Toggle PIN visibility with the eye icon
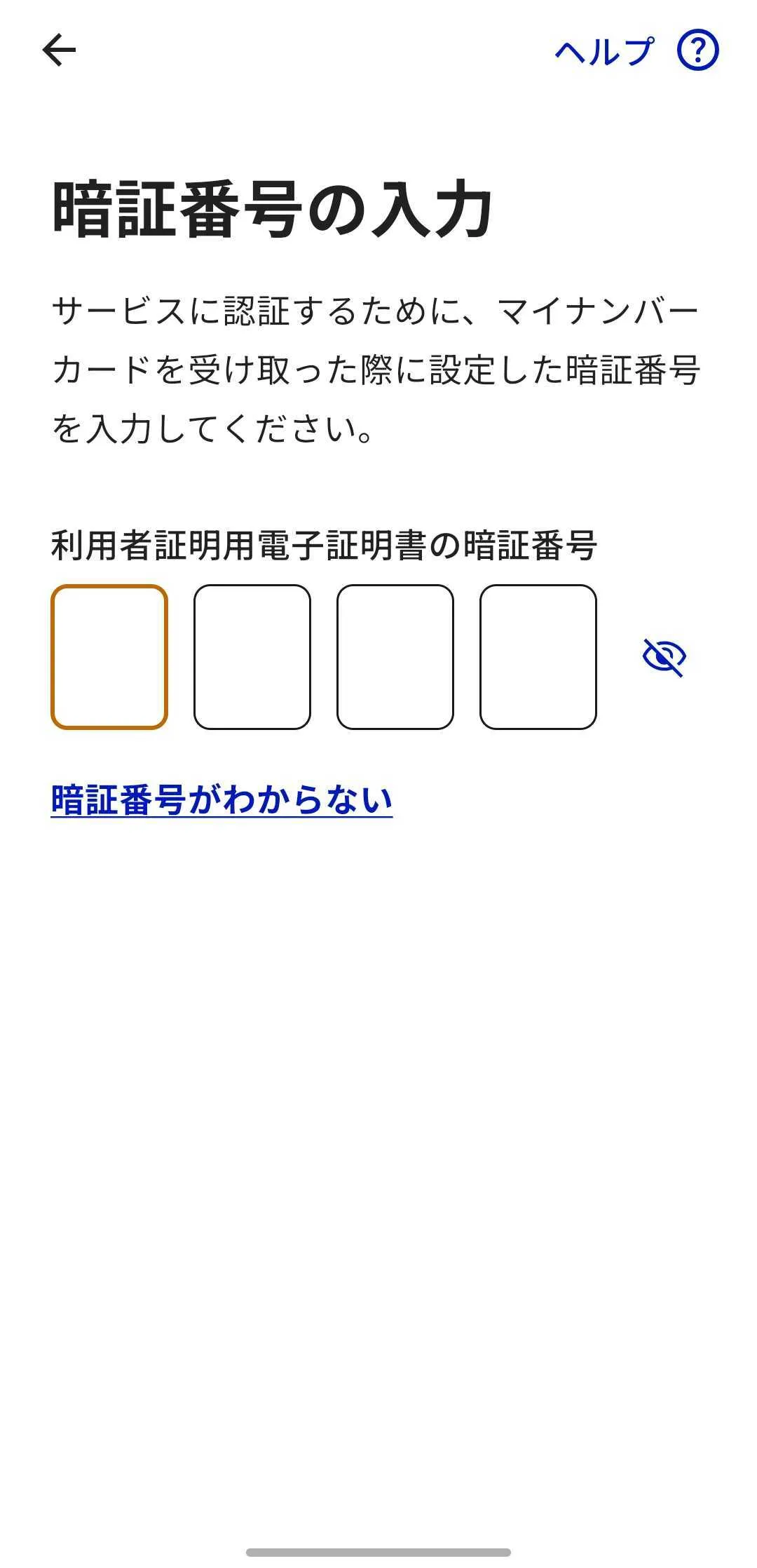Image resolution: width=757 pixels, height=1568 pixels. coord(664,657)
